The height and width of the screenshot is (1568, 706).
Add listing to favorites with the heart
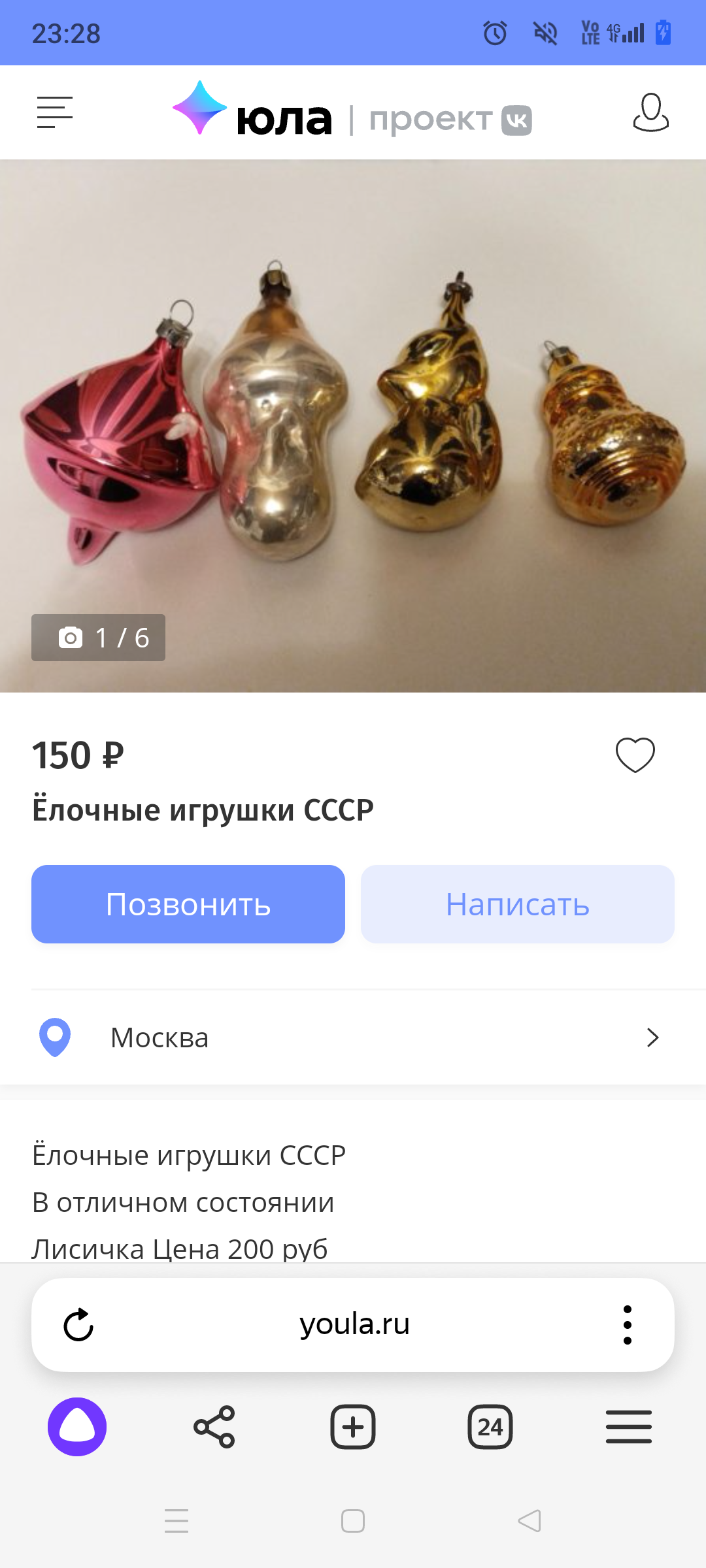click(635, 755)
